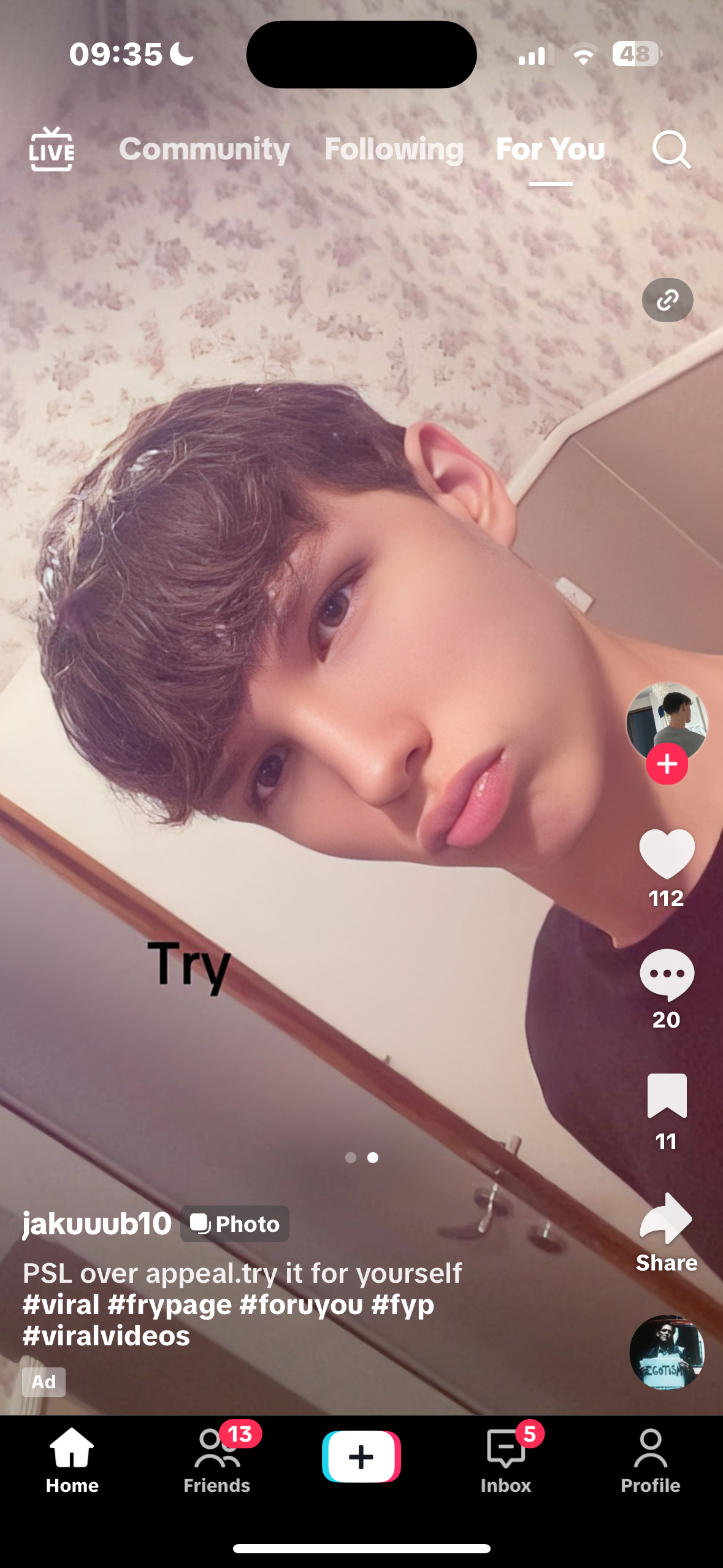This screenshot has width=723, height=1568.
Task: Bookmark this post
Action: tap(667, 1096)
